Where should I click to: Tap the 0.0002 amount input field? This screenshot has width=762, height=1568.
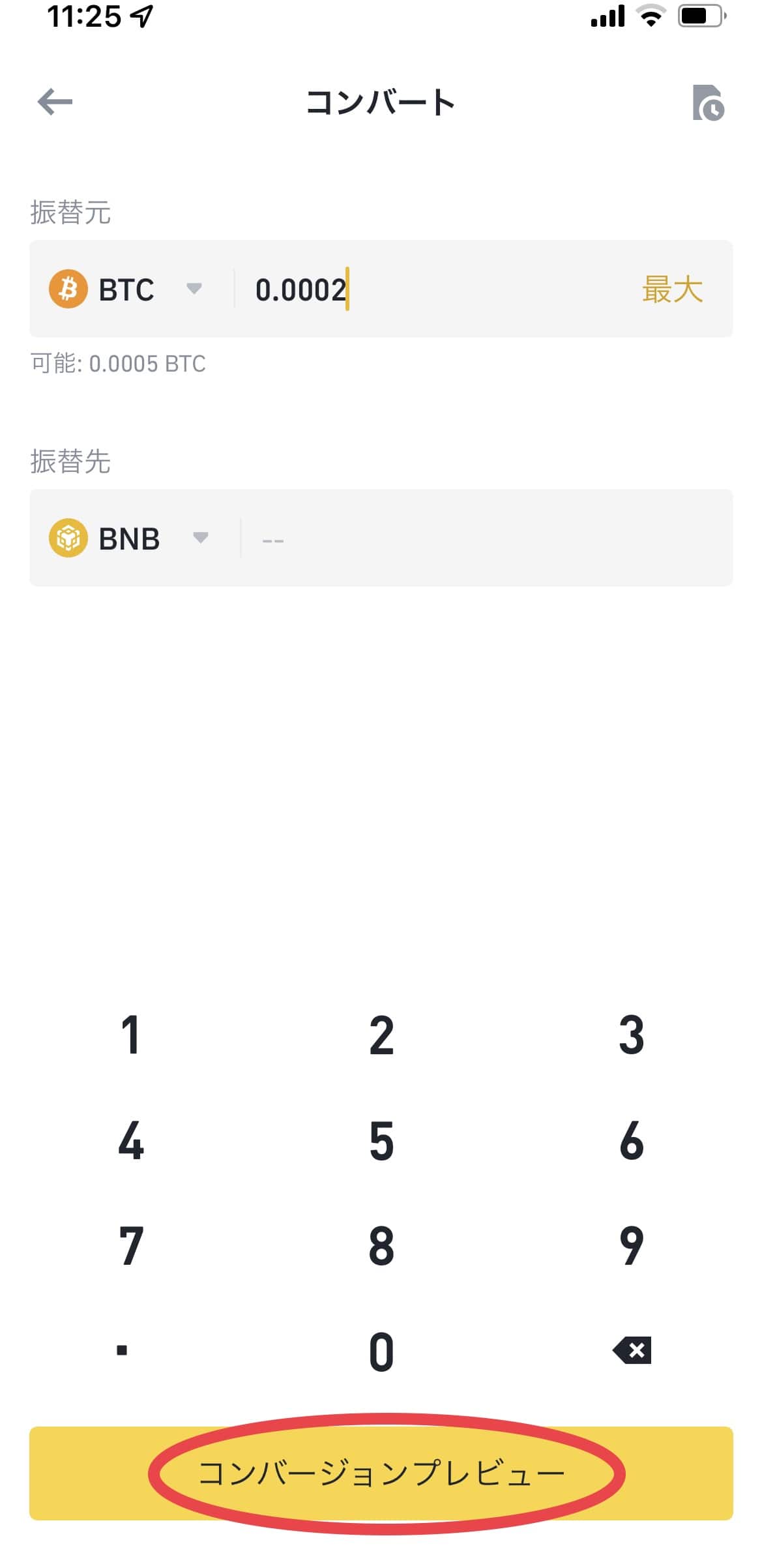click(x=430, y=289)
